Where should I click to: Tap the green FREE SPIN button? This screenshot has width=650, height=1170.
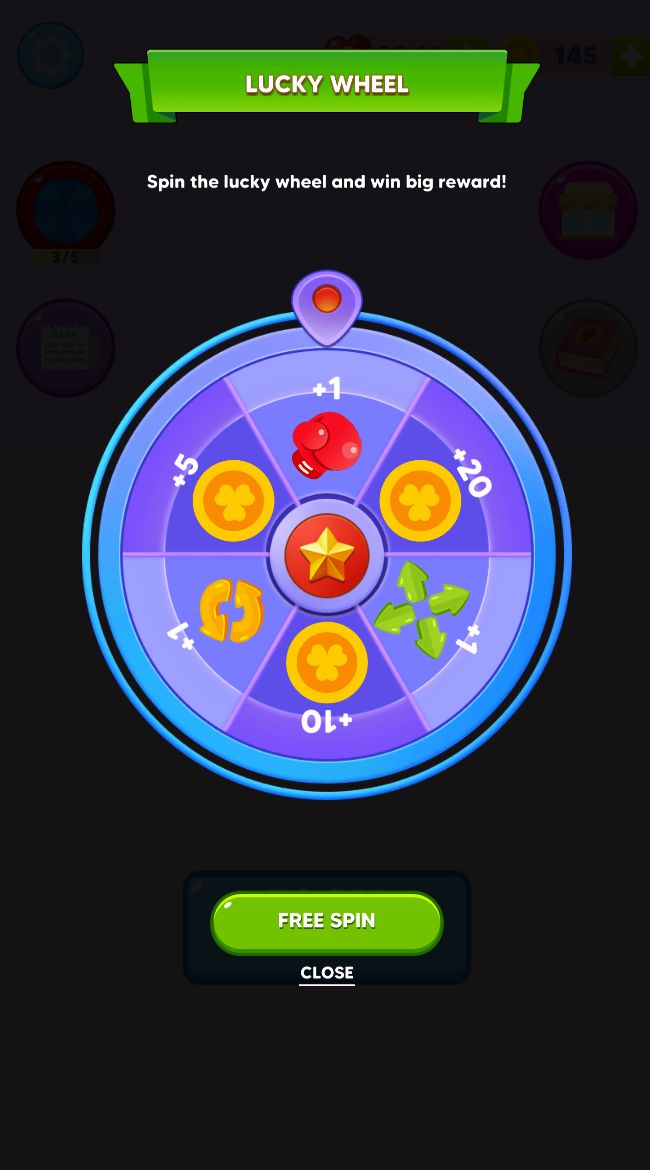tap(326, 921)
